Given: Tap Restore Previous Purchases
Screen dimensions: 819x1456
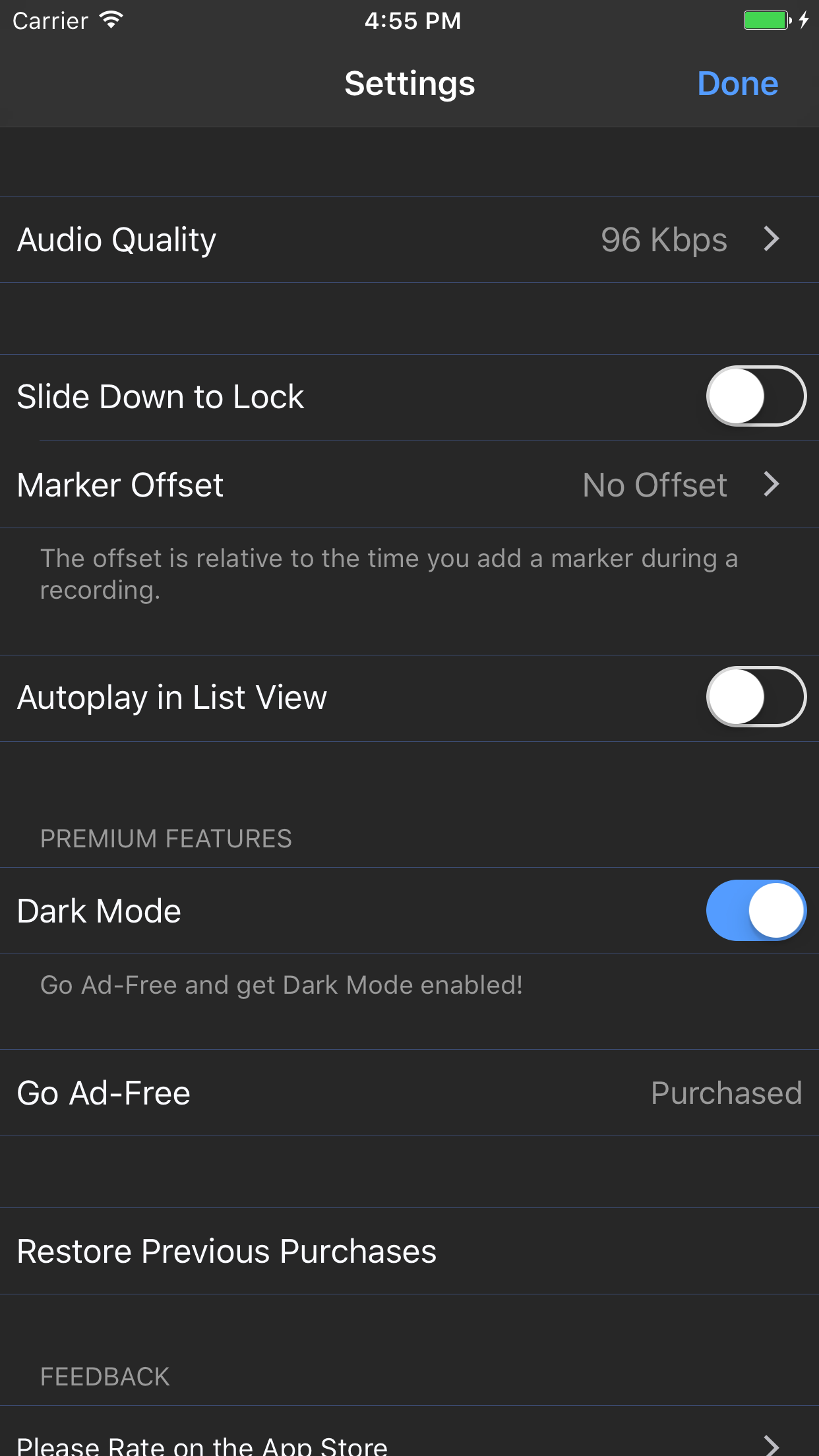Looking at the screenshot, I should pos(409,1251).
